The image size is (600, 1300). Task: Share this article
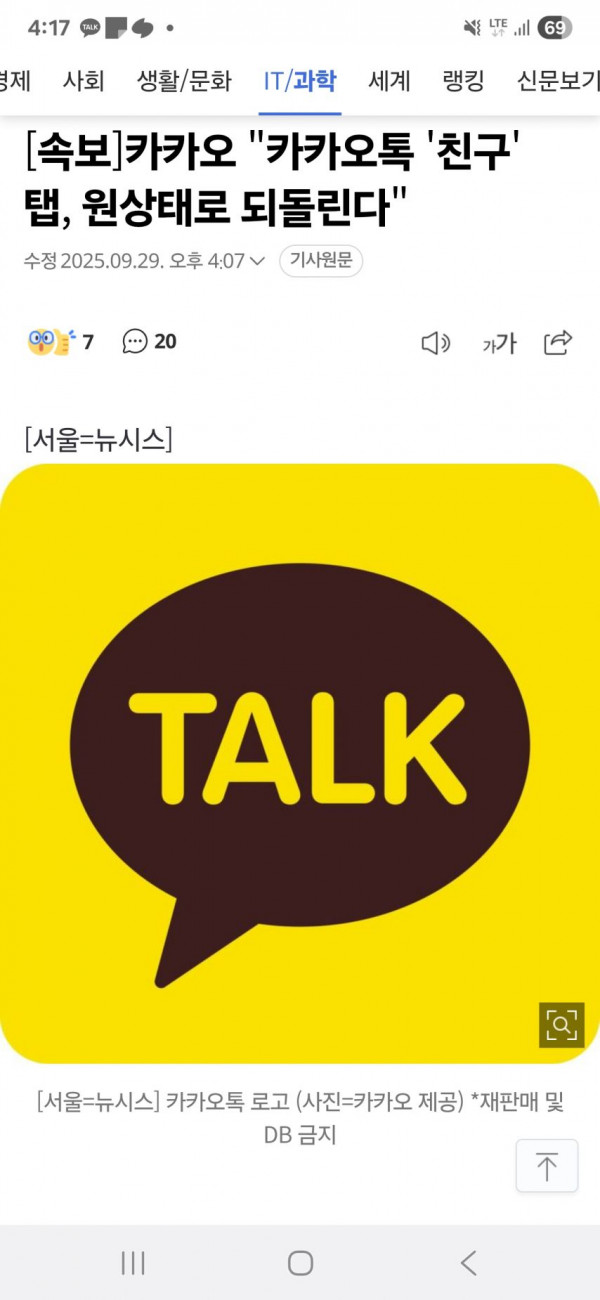[x=558, y=342]
